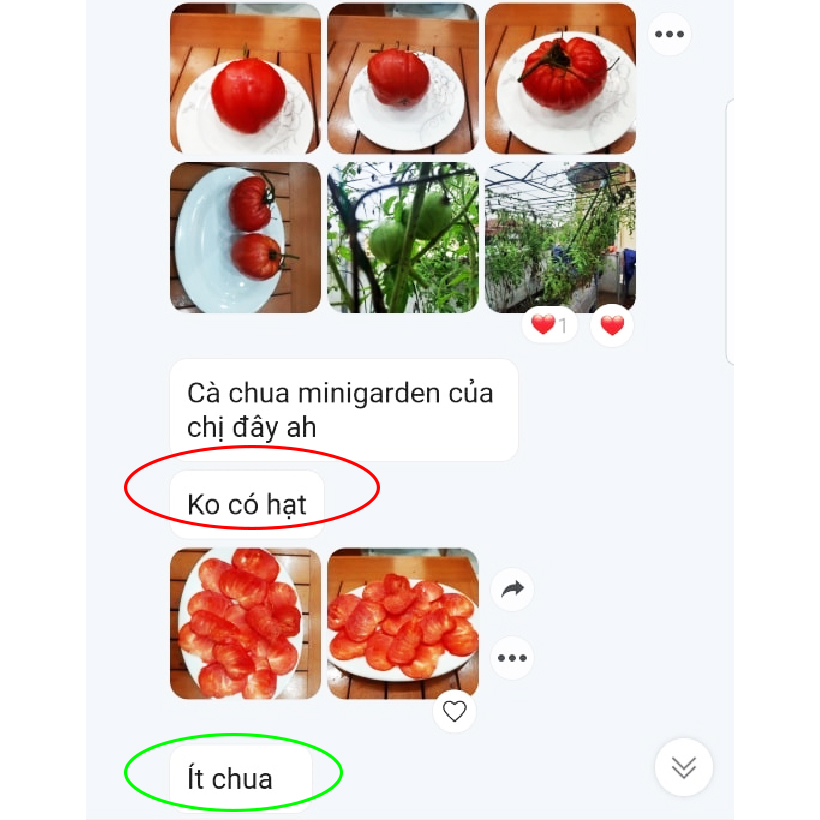Screen dimensions: 820x820
Task: Open the first single tomato on plate photo
Action: [245, 78]
